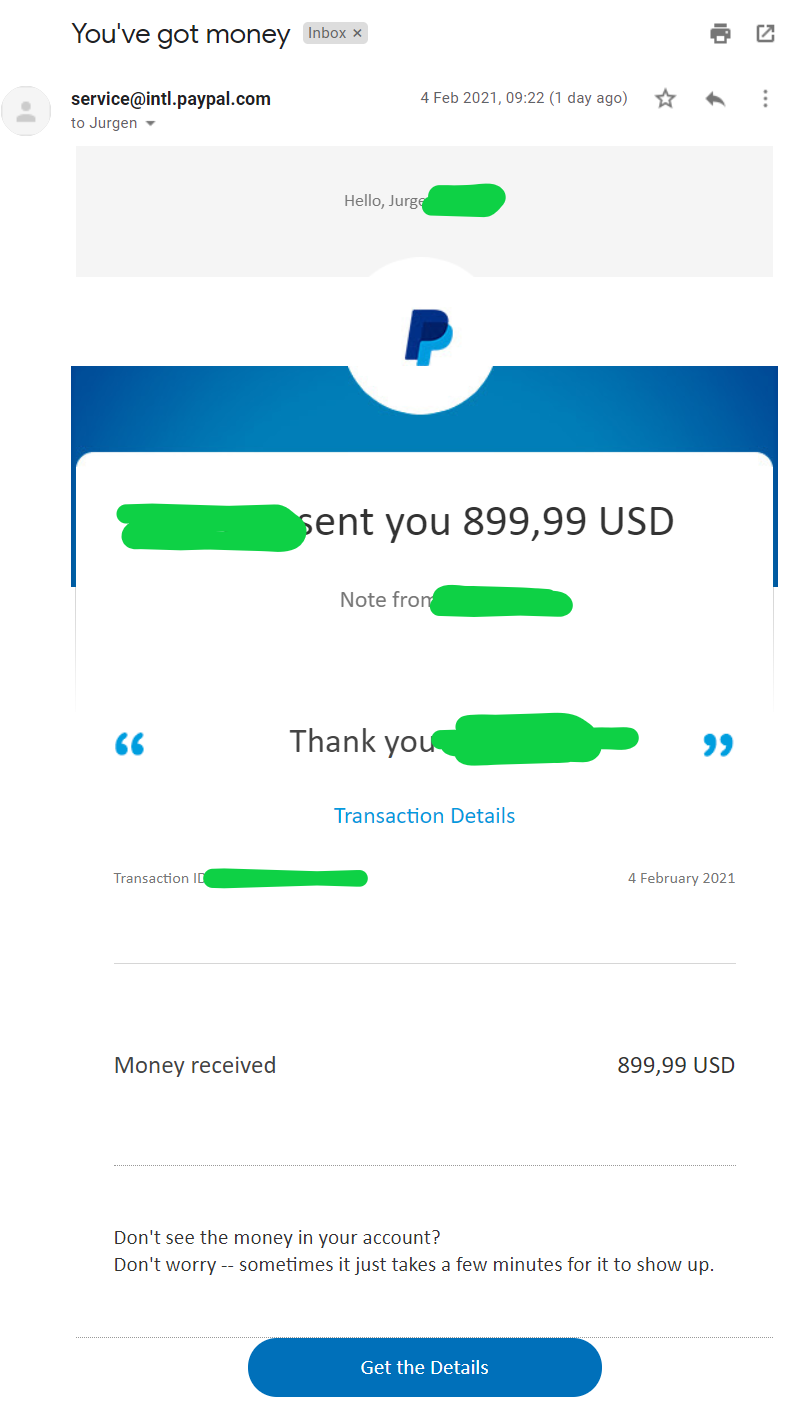Remove the Inbox label
This screenshot has height=1420, width=791.
357,33
